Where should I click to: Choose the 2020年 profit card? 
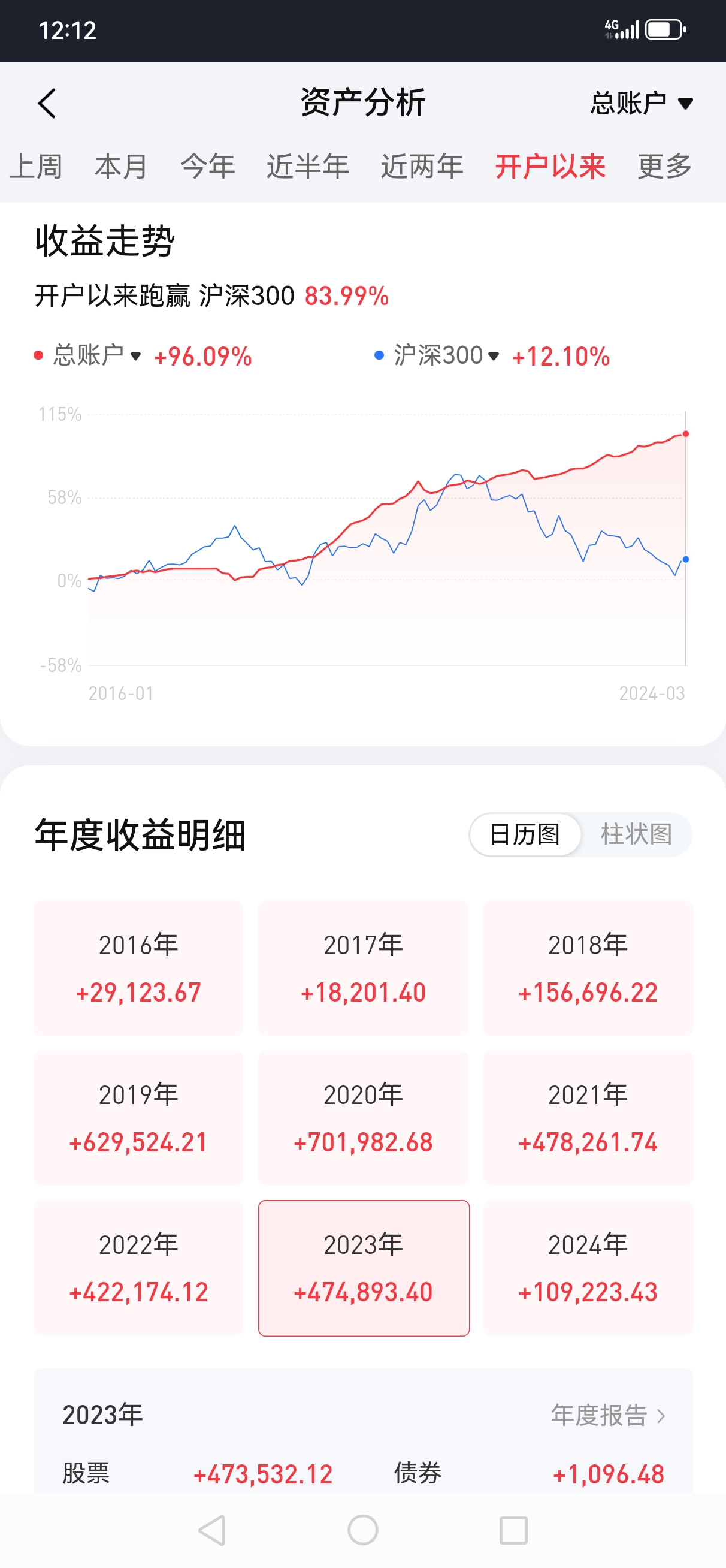364,1118
